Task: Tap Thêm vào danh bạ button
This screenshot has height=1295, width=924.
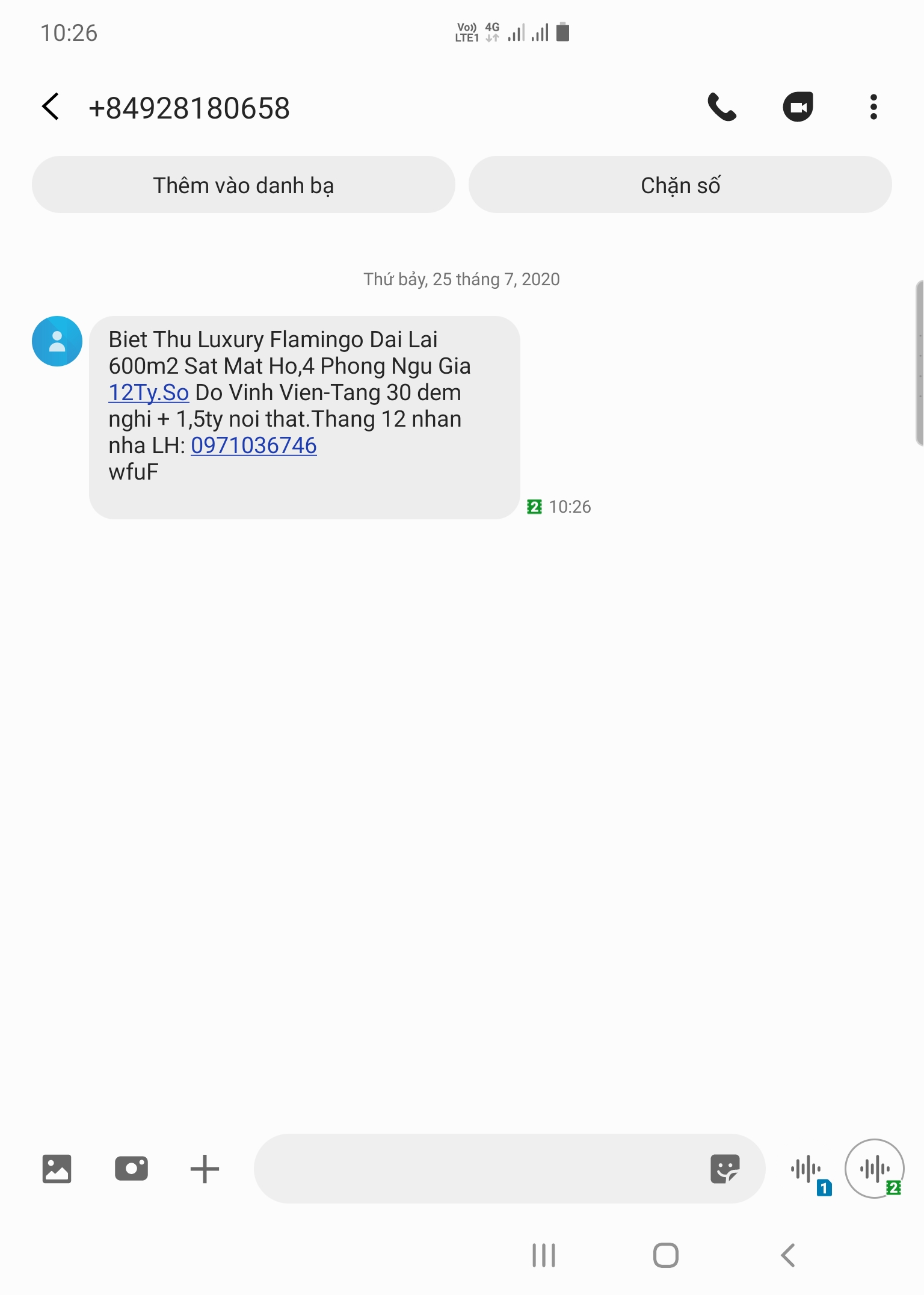Action: 243,185
